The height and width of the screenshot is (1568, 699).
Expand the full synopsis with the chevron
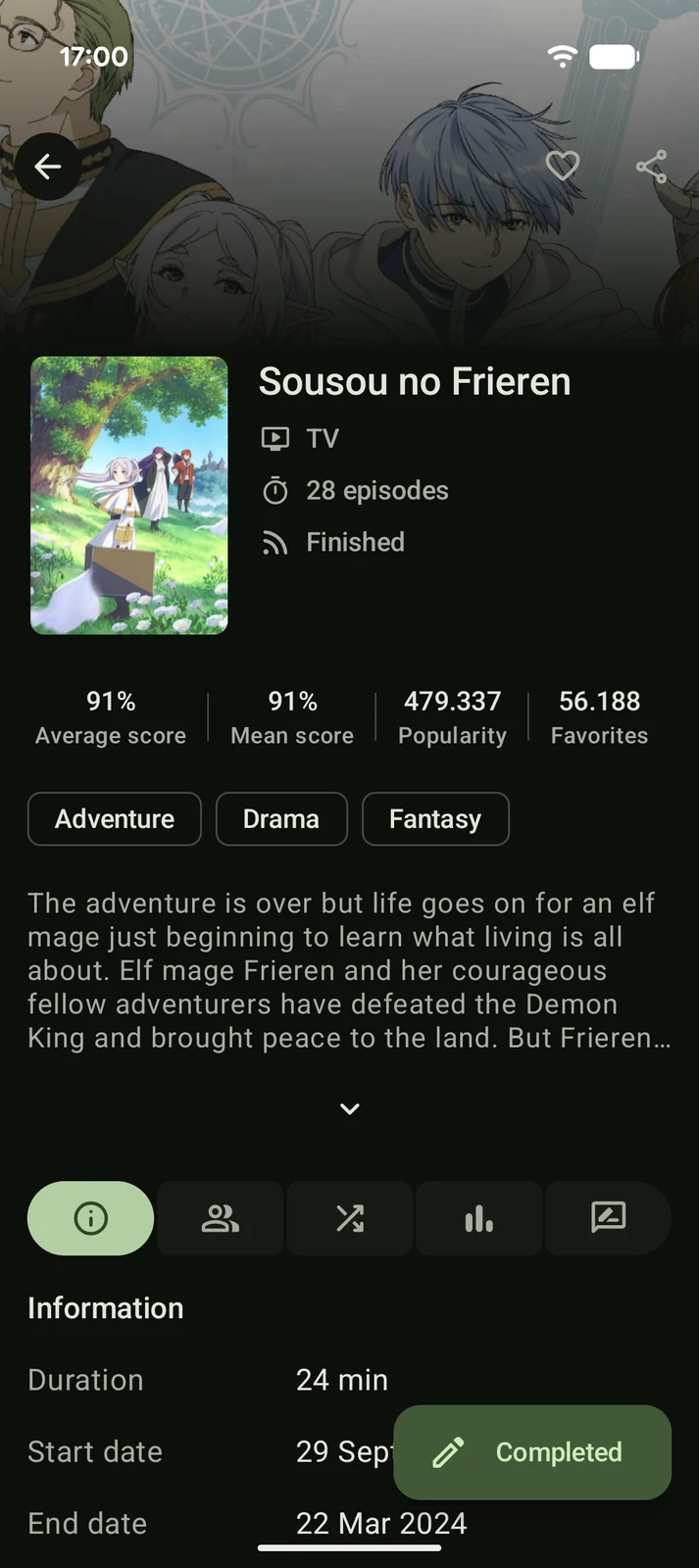[350, 1108]
